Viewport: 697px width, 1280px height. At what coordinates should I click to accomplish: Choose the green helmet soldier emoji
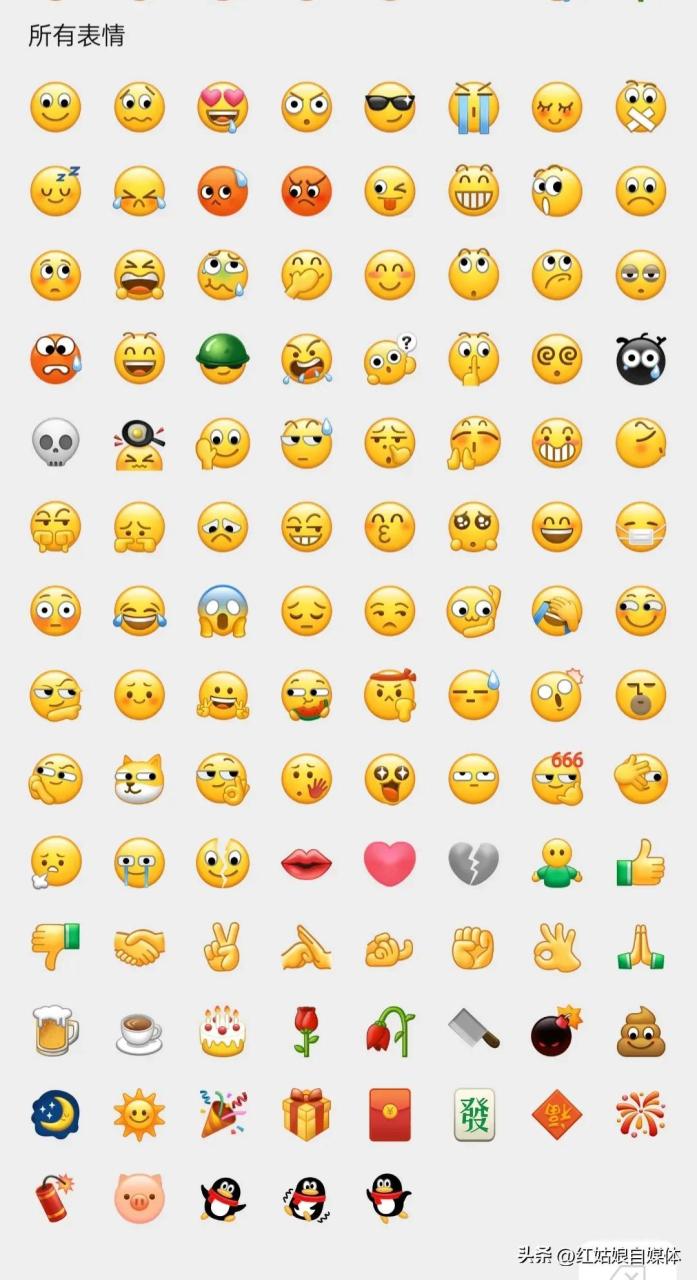pos(222,359)
